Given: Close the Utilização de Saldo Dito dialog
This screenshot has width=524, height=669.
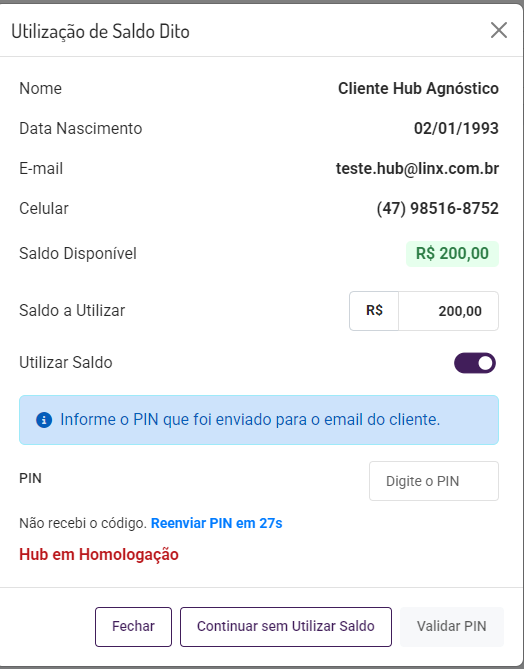Looking at the screenshot, I should click(499, 30).
